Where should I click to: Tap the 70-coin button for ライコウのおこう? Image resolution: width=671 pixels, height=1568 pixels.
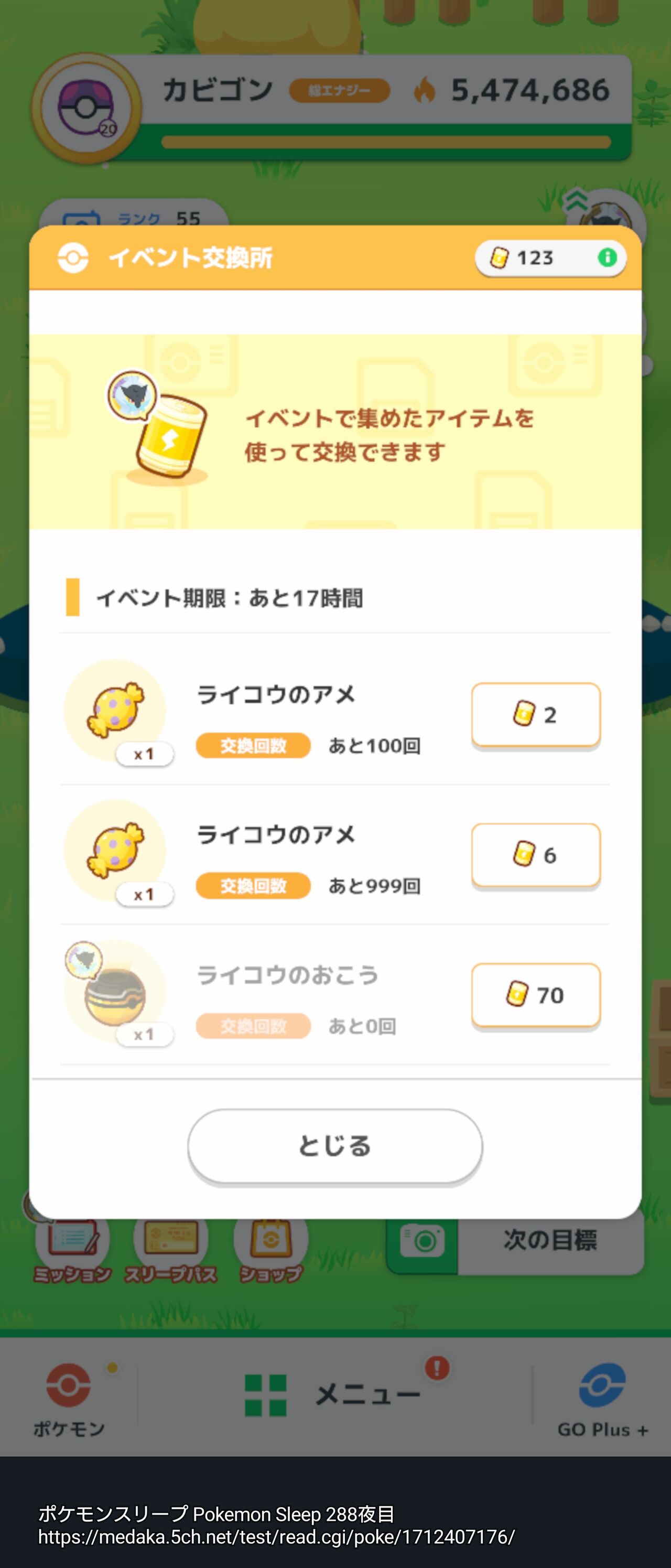(535, 995)
